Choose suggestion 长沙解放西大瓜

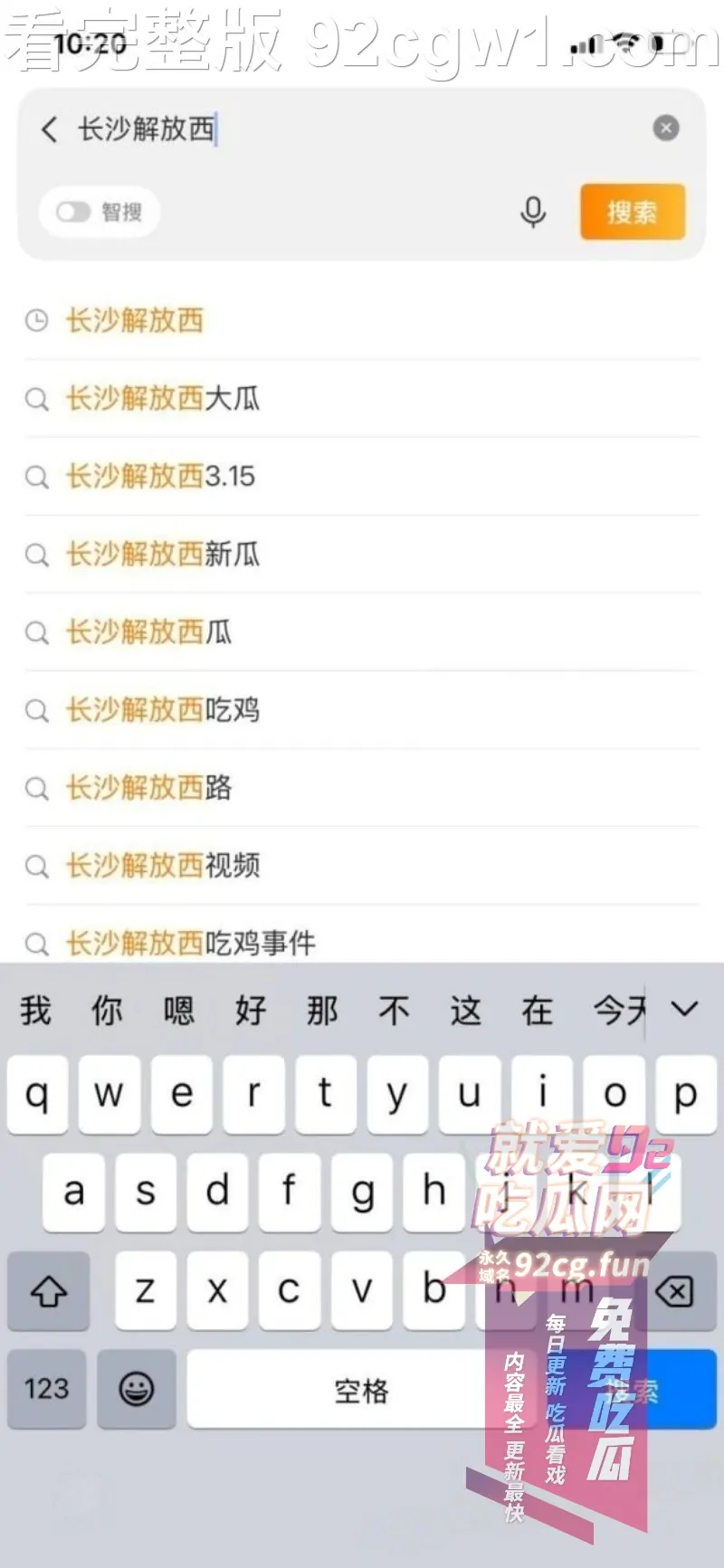[163, 398]
